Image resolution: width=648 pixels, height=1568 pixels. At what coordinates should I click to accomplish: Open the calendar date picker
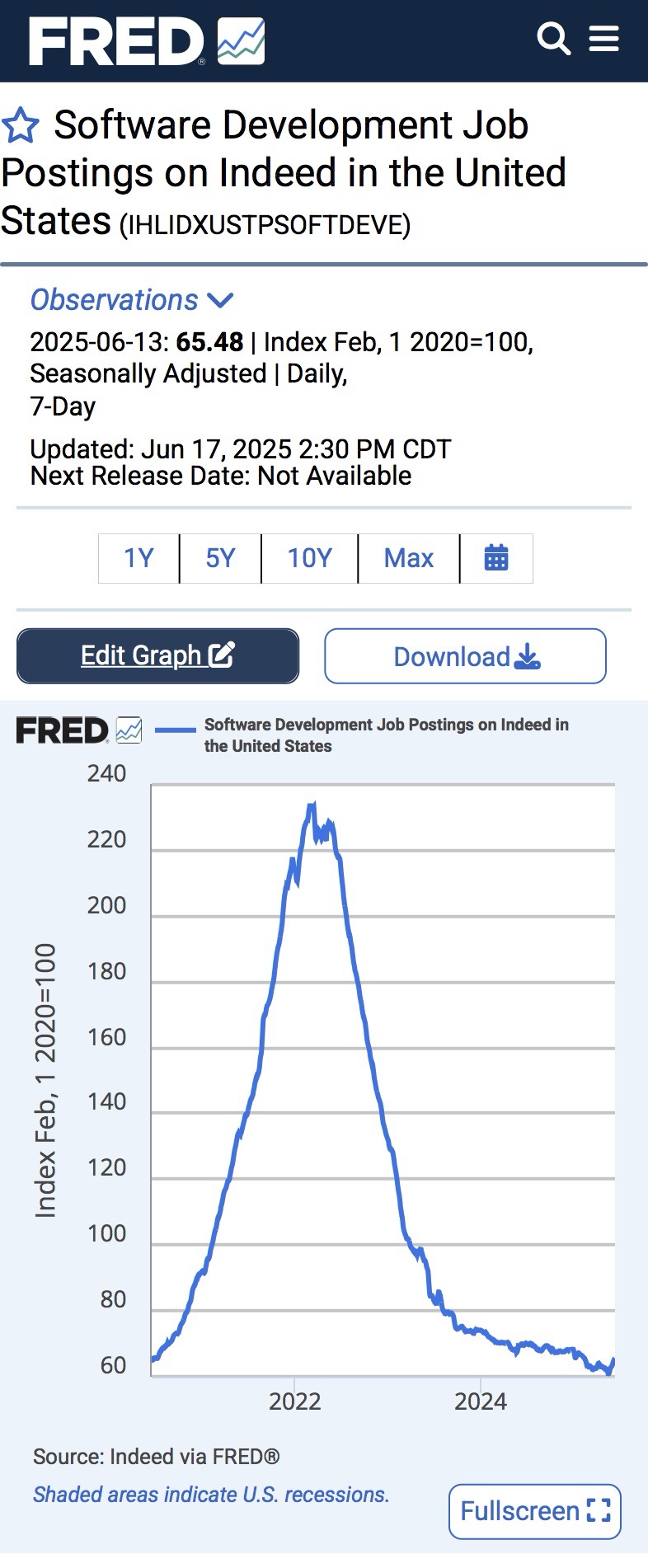[495, 558]
